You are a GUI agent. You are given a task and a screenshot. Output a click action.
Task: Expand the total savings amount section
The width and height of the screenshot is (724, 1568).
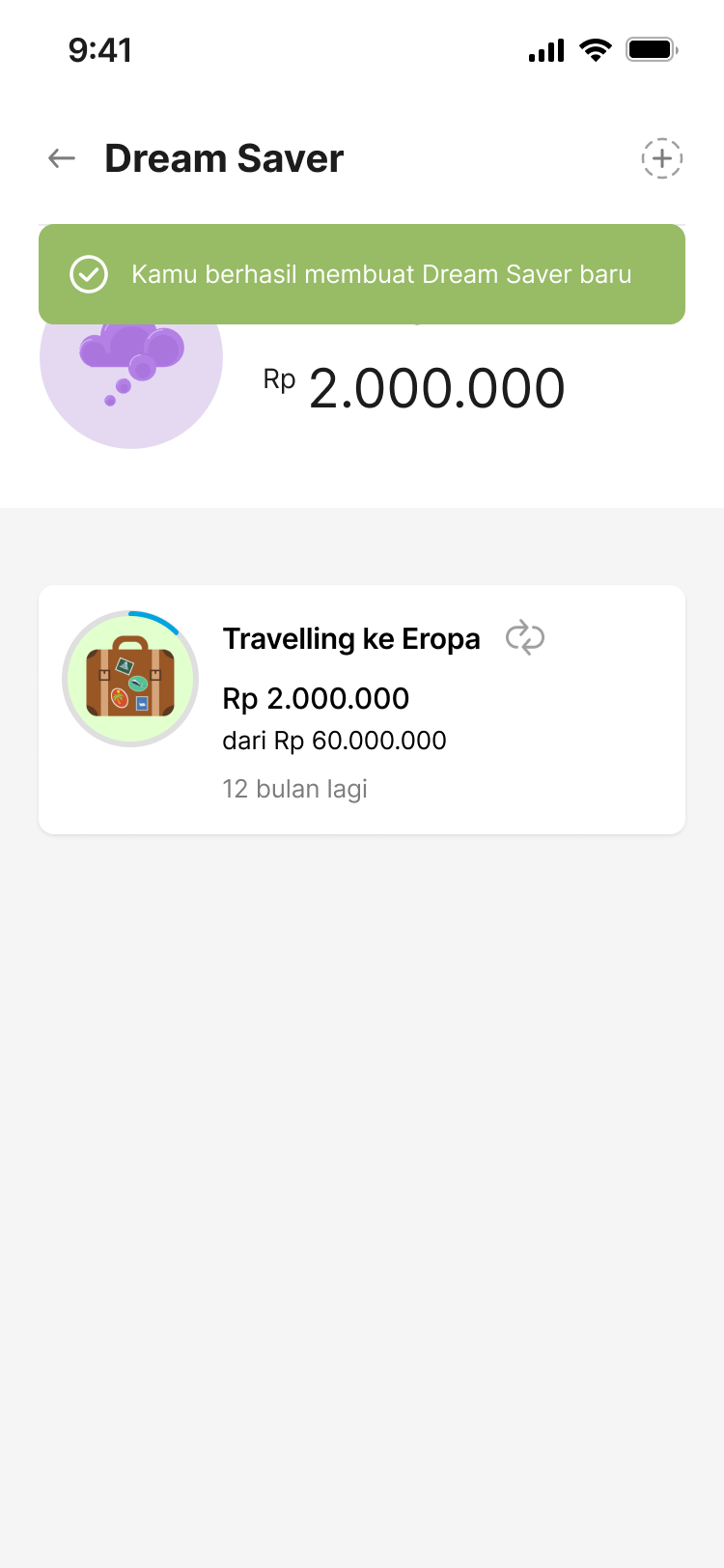pyautogui.click(x=415, y=386)
